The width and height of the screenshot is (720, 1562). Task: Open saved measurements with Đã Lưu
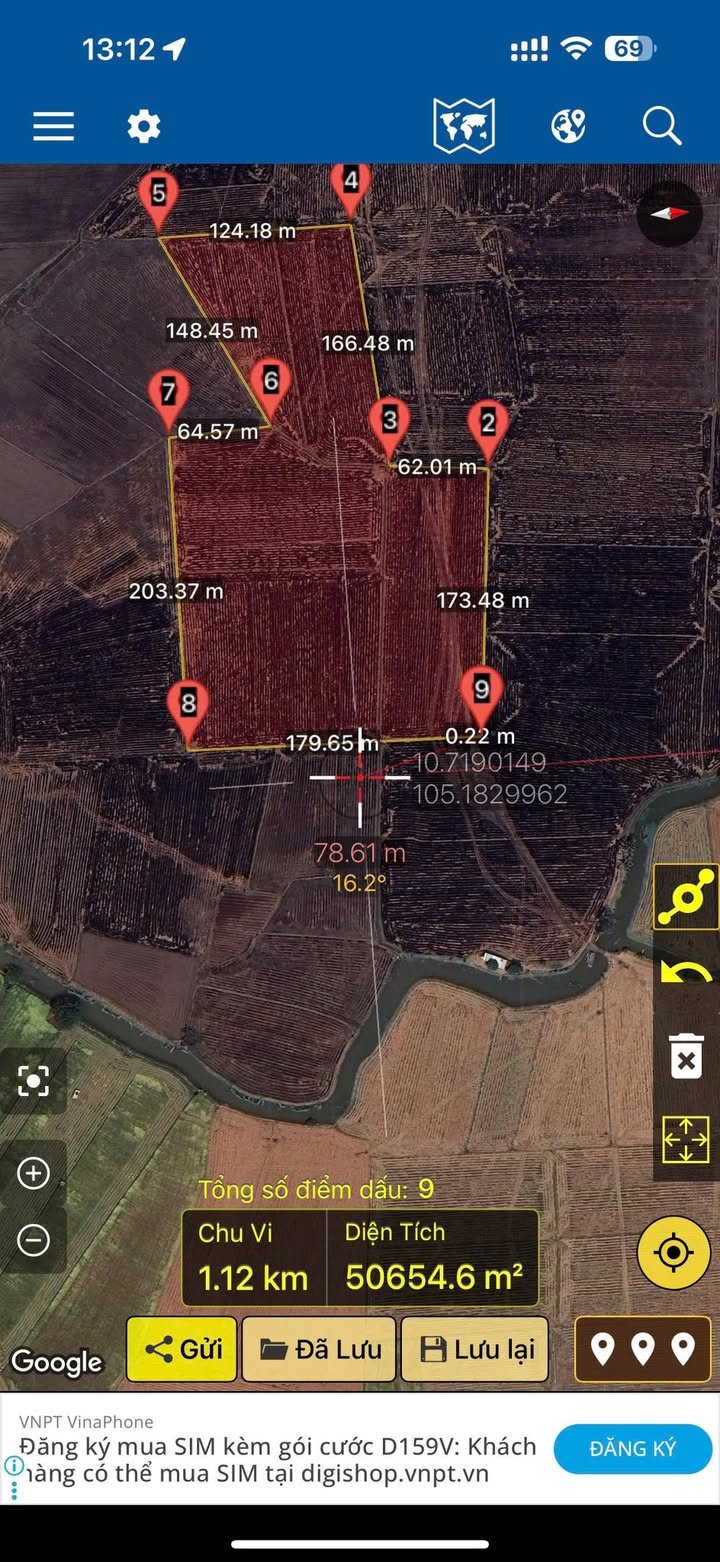click(x=320, y=1349)
